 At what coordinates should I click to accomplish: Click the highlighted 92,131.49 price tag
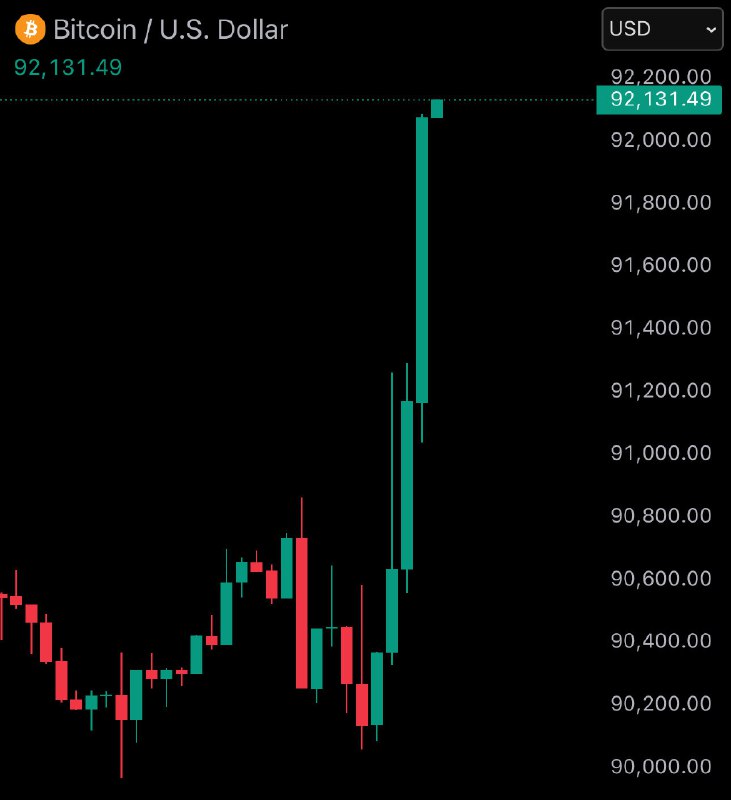tap(659, 100)
